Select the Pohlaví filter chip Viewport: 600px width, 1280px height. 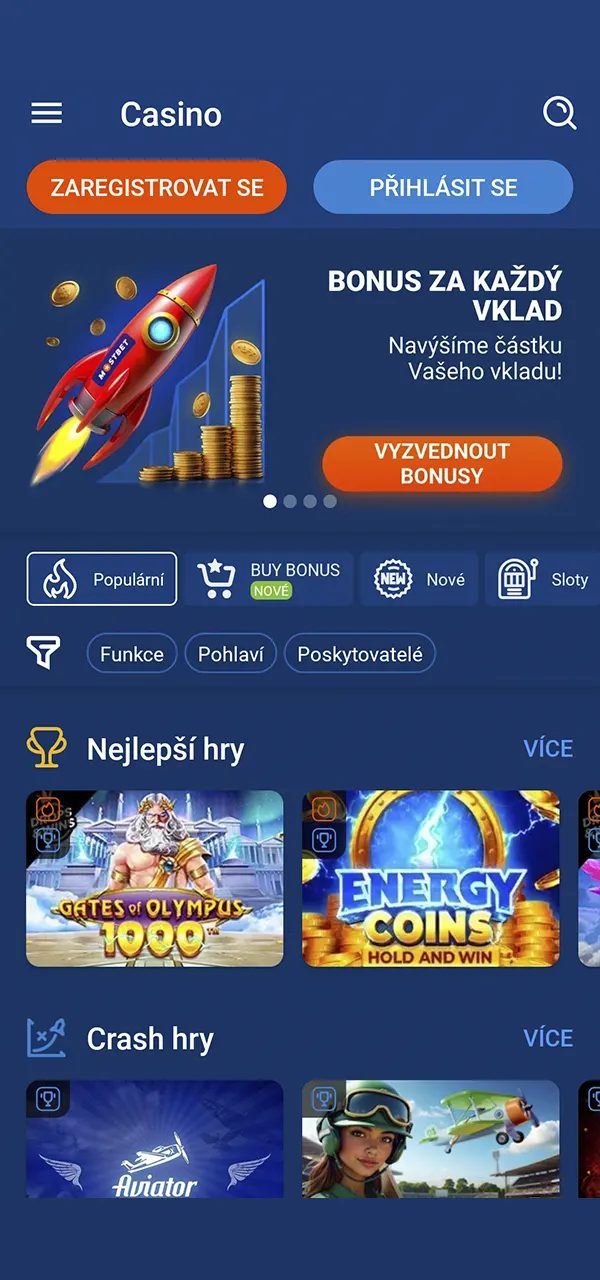(x=231, y=654)
